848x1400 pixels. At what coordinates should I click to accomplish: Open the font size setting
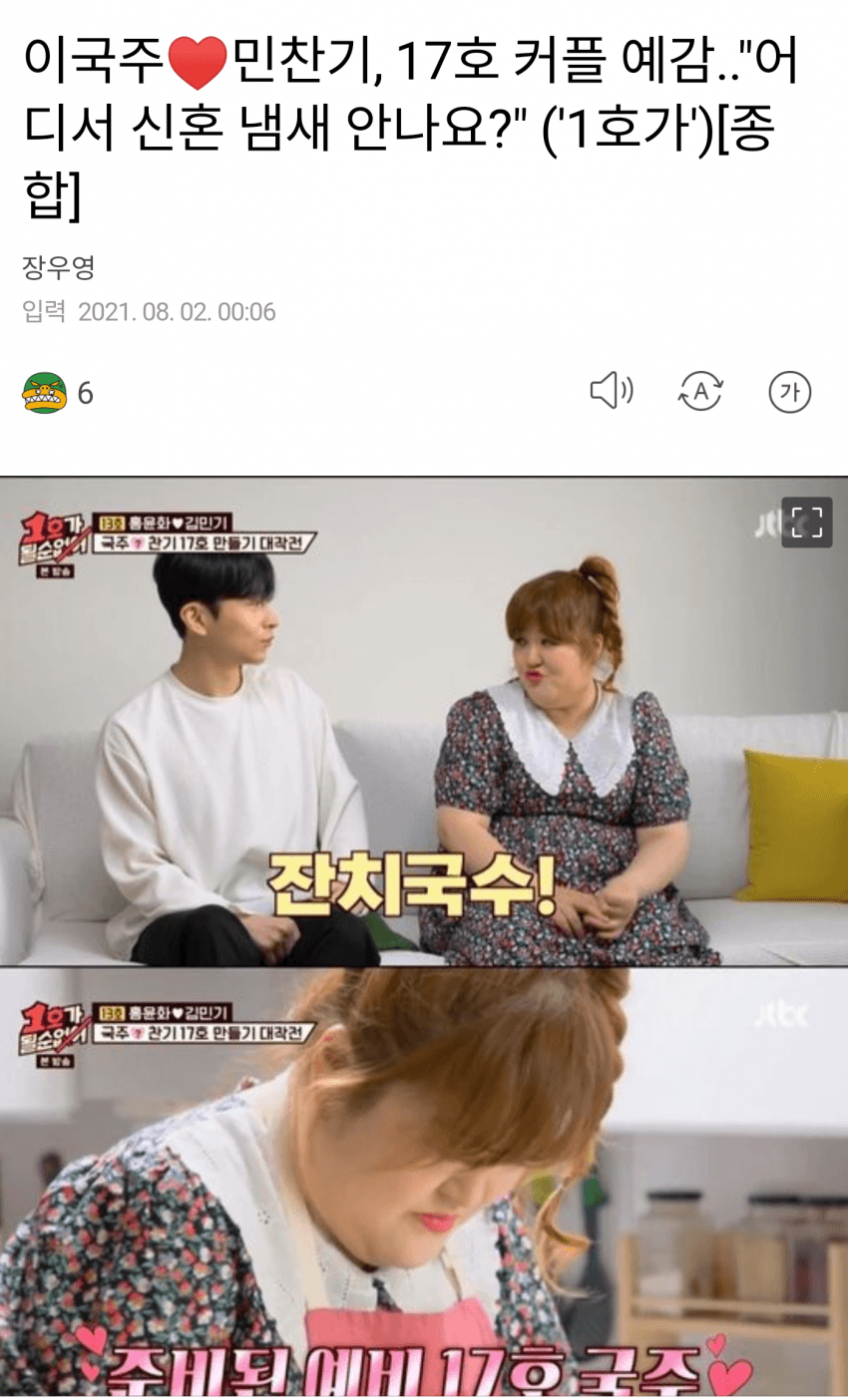click(789, 392)
